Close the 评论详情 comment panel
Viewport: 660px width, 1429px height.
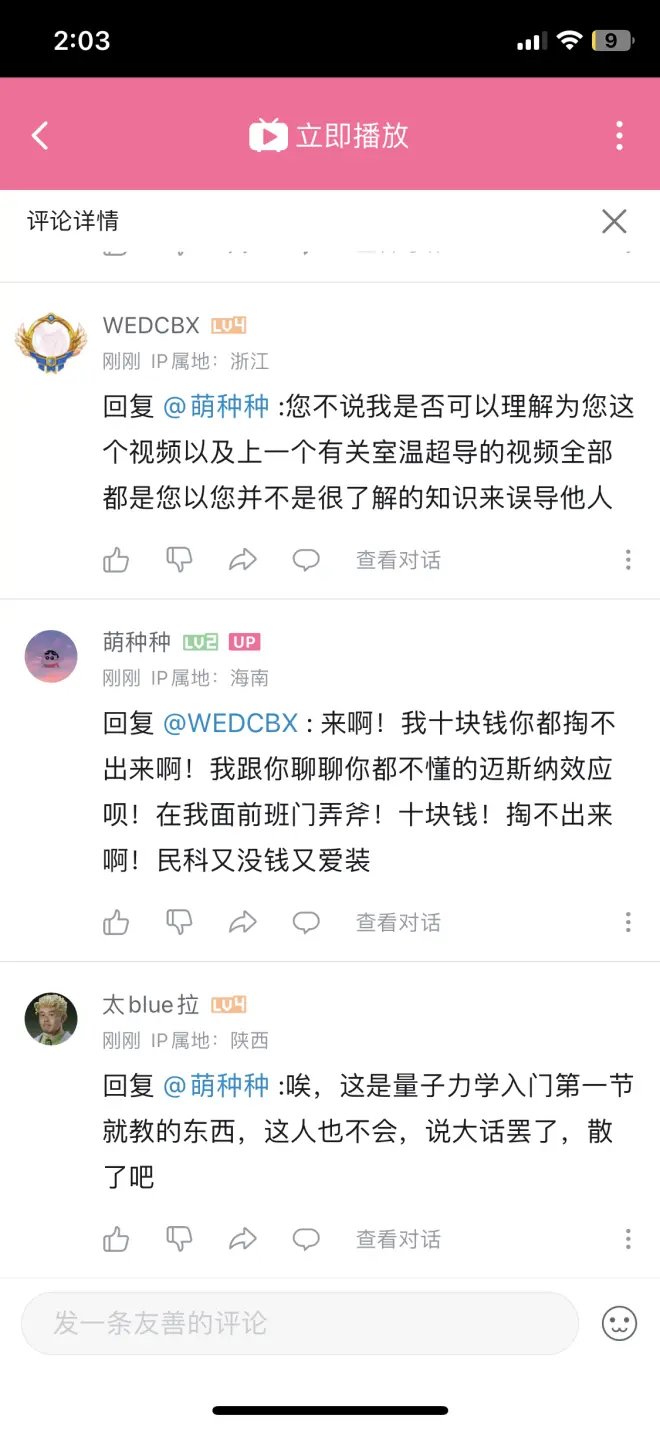point(614,221)
